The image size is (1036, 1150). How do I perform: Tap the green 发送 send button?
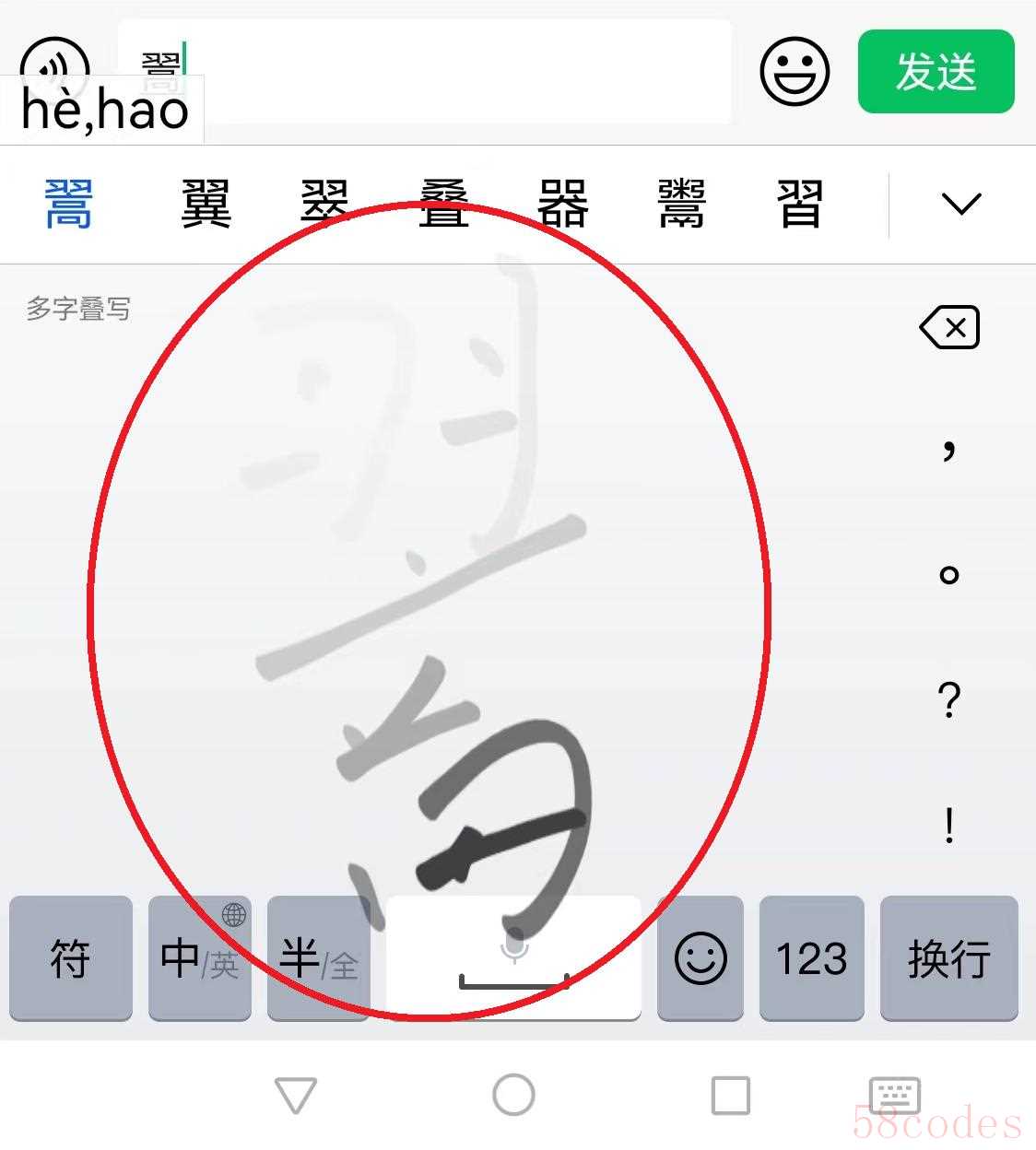coord(936,72)
